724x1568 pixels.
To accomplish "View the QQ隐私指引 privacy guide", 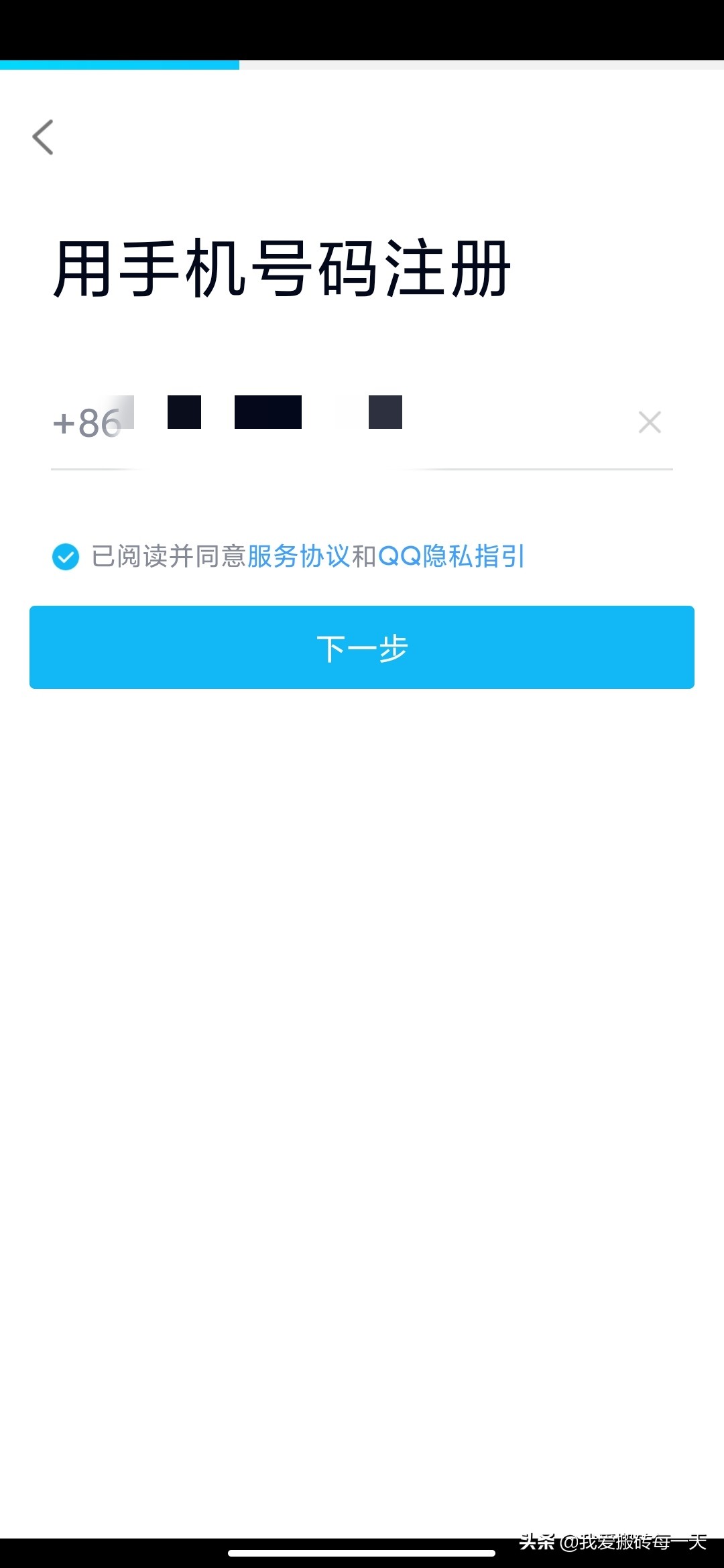I will click(x=452, y=556).
